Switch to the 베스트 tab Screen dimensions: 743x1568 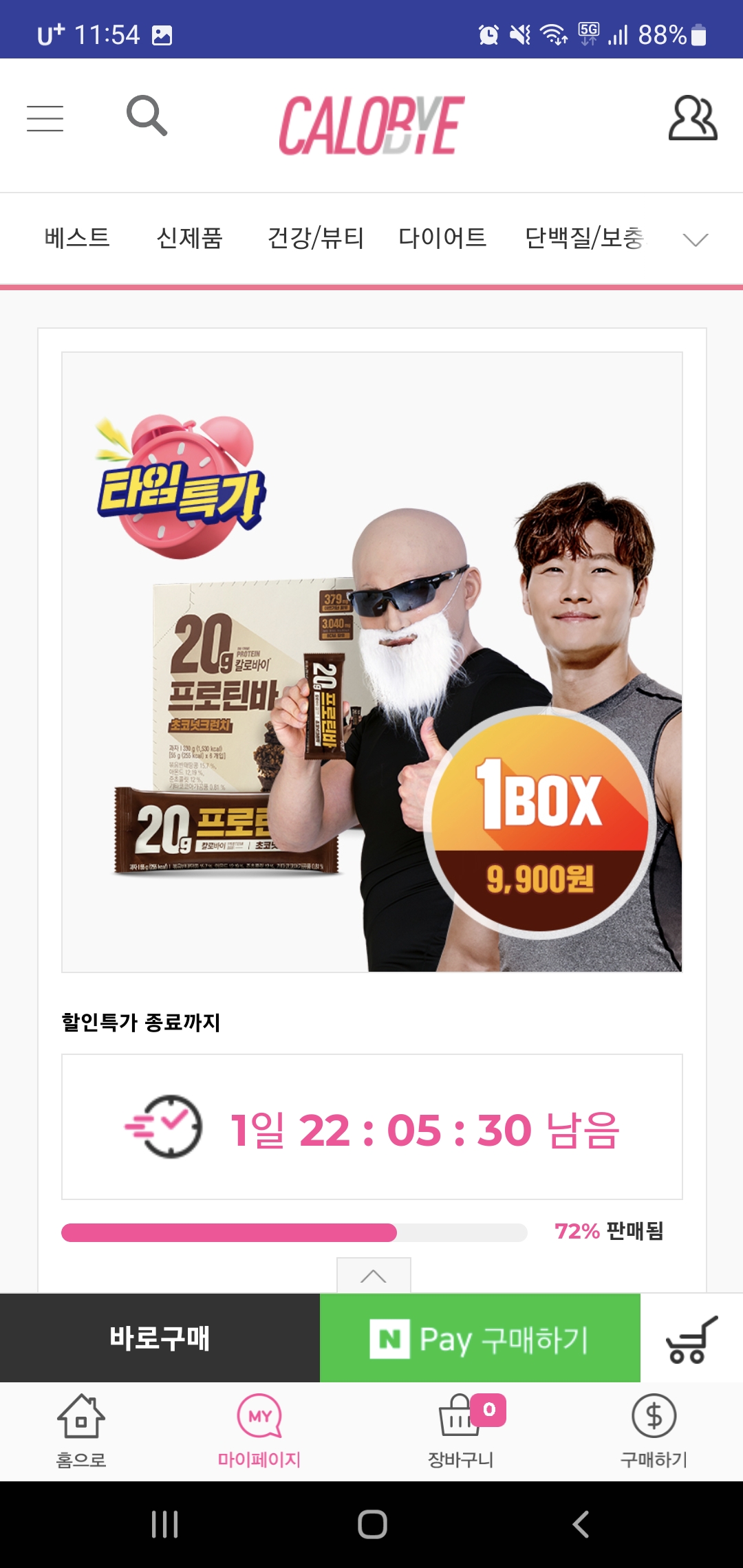77,238
